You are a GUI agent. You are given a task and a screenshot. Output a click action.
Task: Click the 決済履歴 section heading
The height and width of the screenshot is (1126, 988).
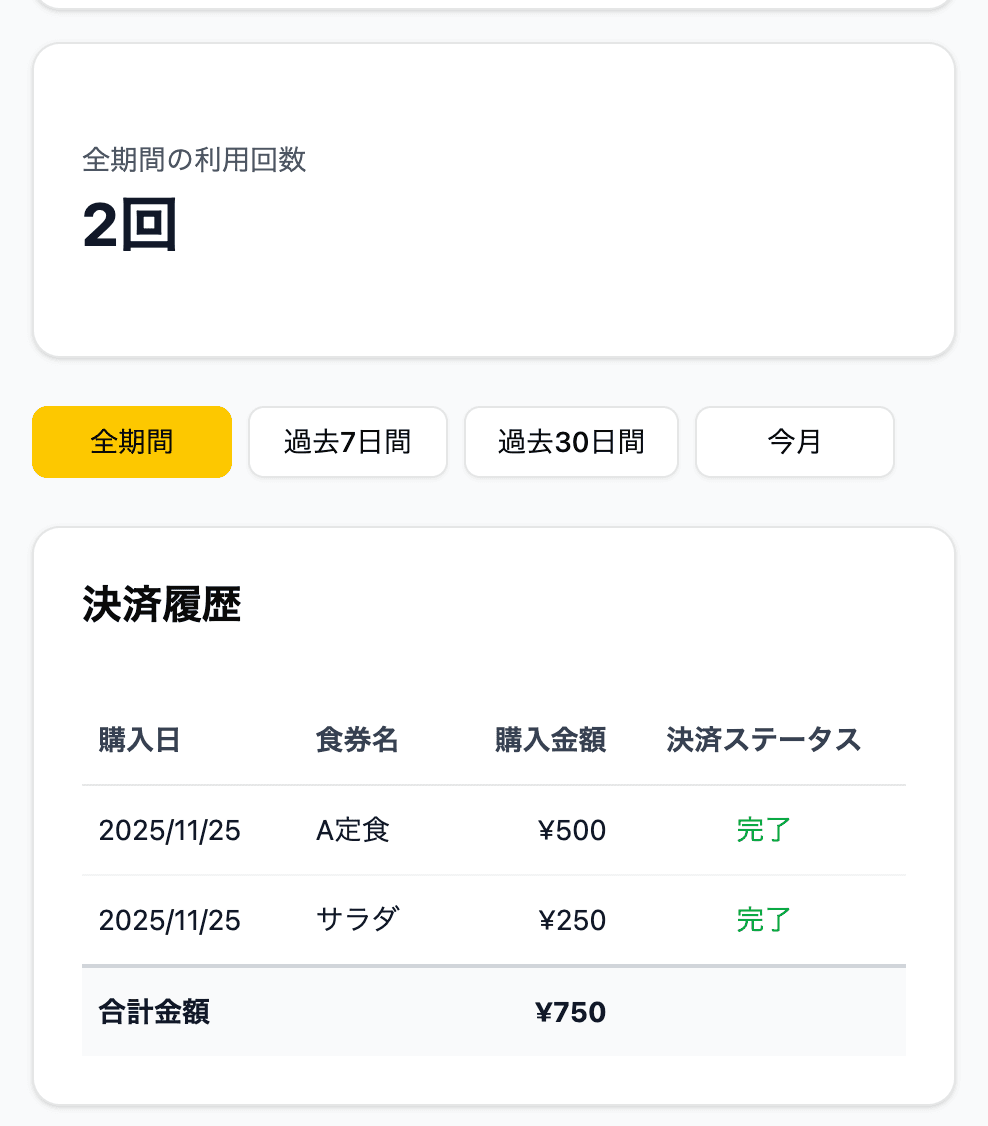click(161, 605)
